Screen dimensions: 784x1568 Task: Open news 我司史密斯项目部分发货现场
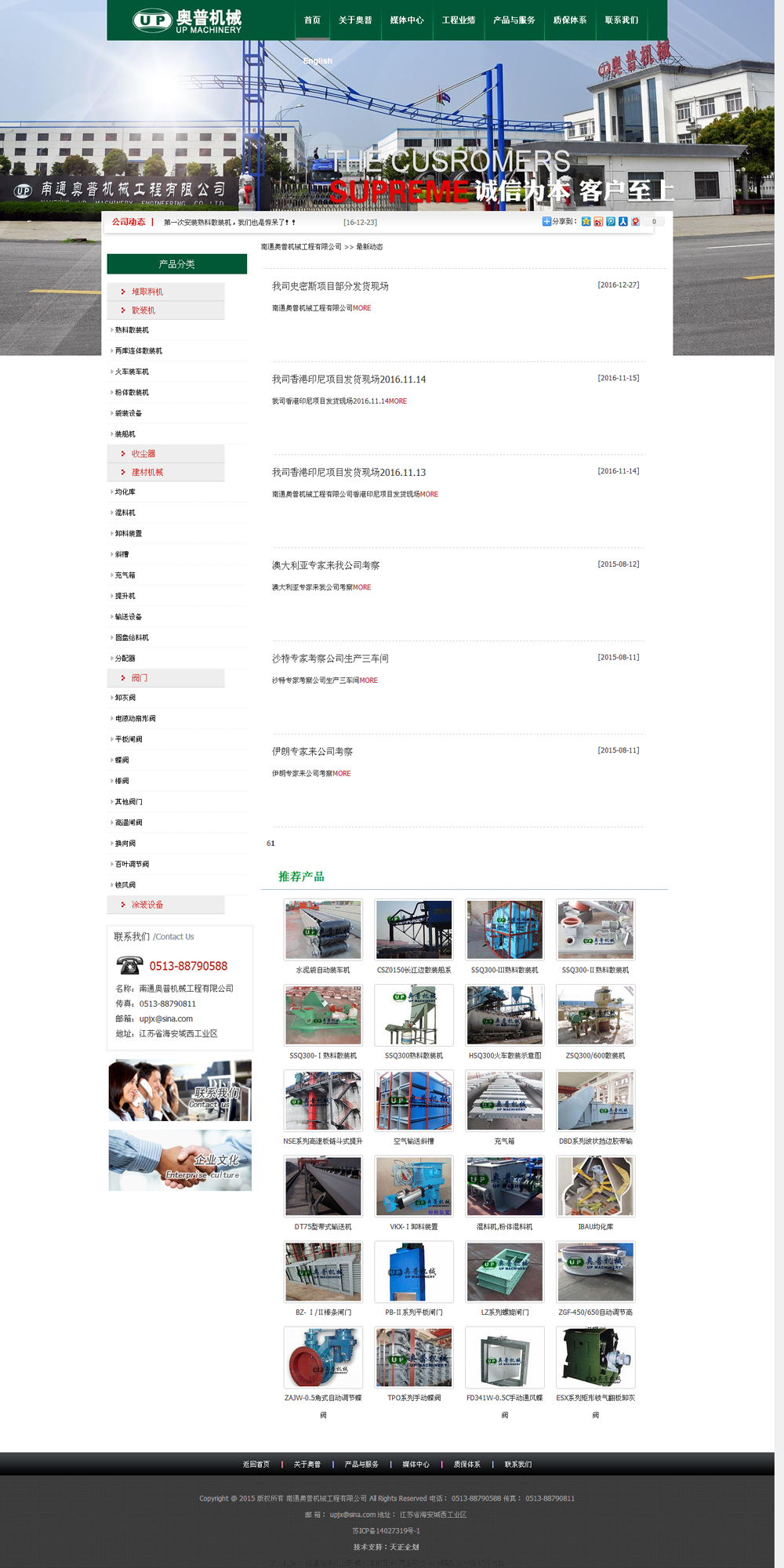point(330,286)
